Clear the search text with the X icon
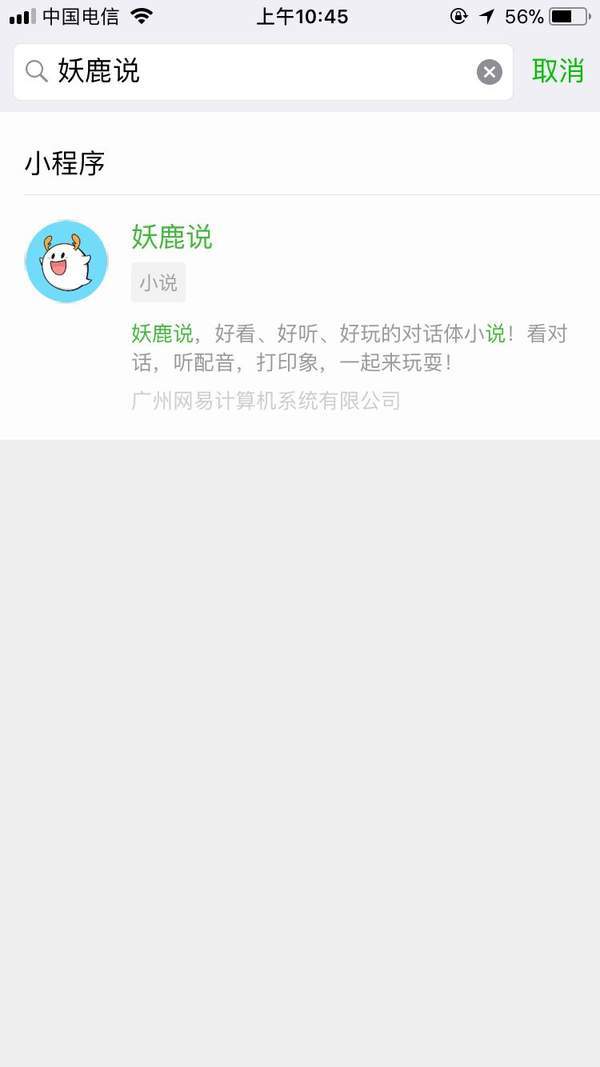Image resolution: width=600 pixels, height=1067 pixels. pos(489,72)
